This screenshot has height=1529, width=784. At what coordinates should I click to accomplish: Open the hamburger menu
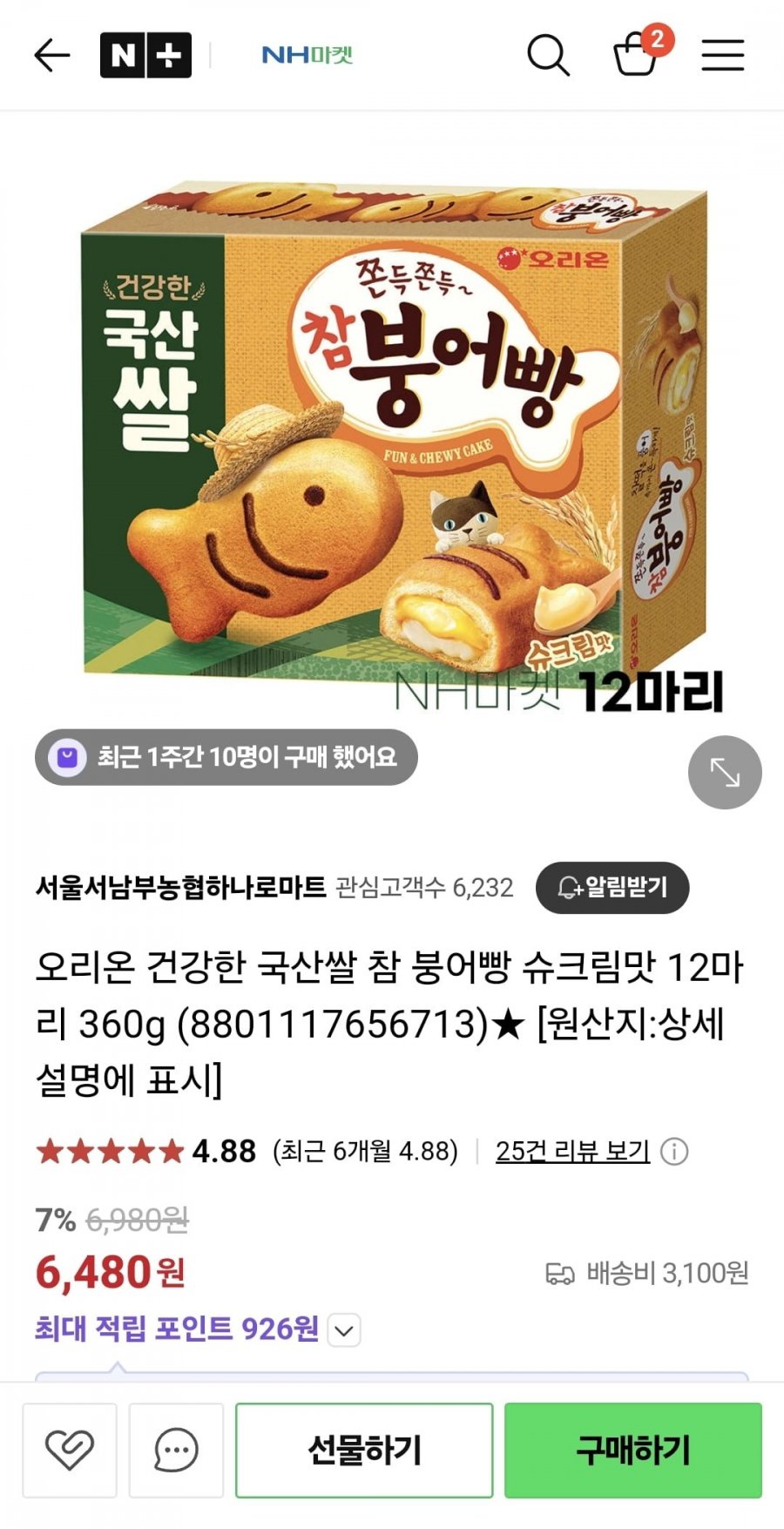(x=723, y=56)
